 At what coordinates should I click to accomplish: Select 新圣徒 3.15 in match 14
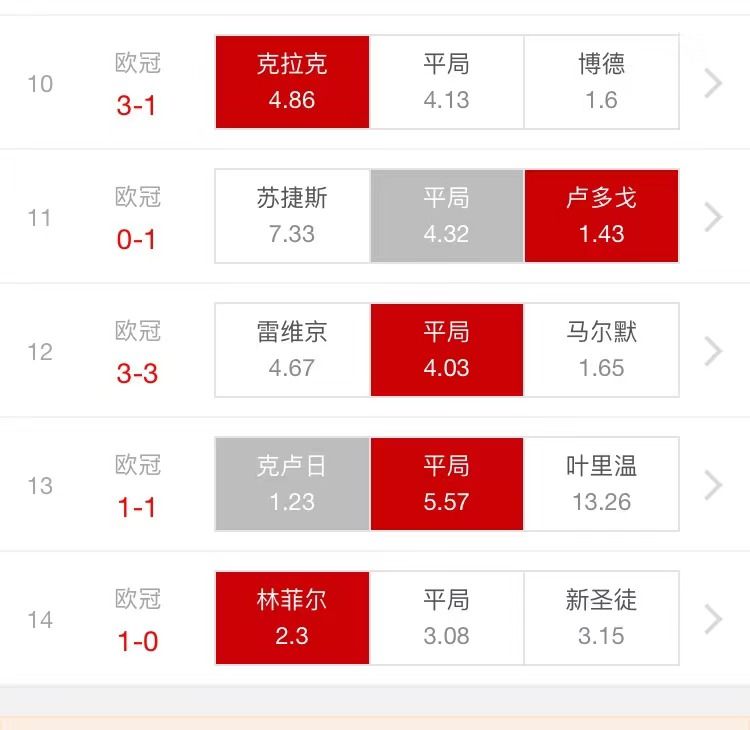601,618
